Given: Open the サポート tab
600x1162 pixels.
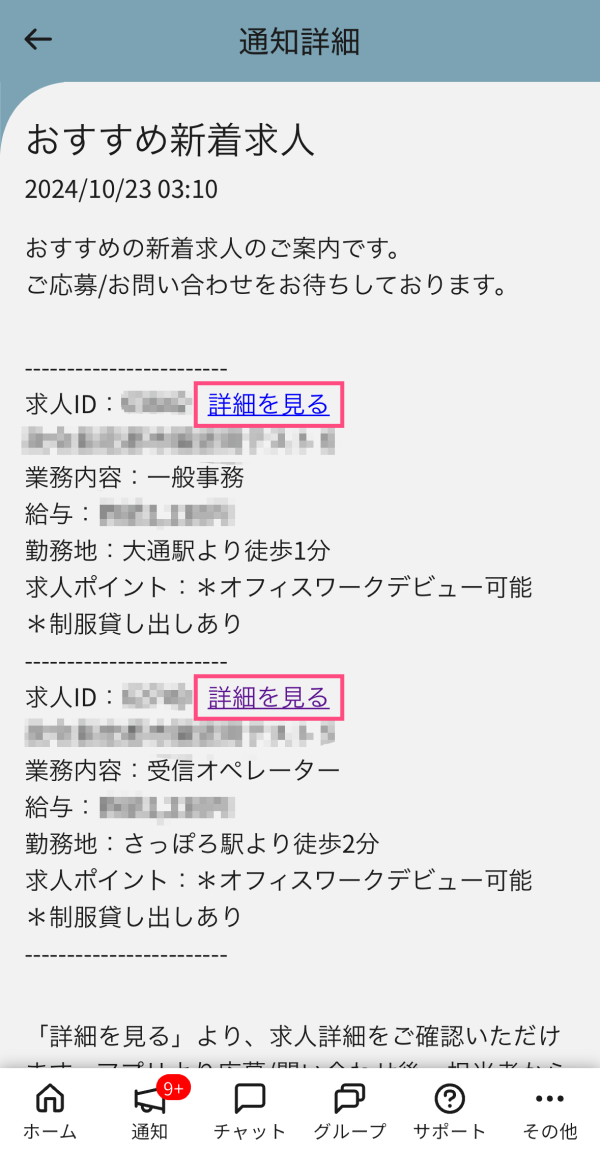Looking at the screenshot, I should tap(449, 1111).
